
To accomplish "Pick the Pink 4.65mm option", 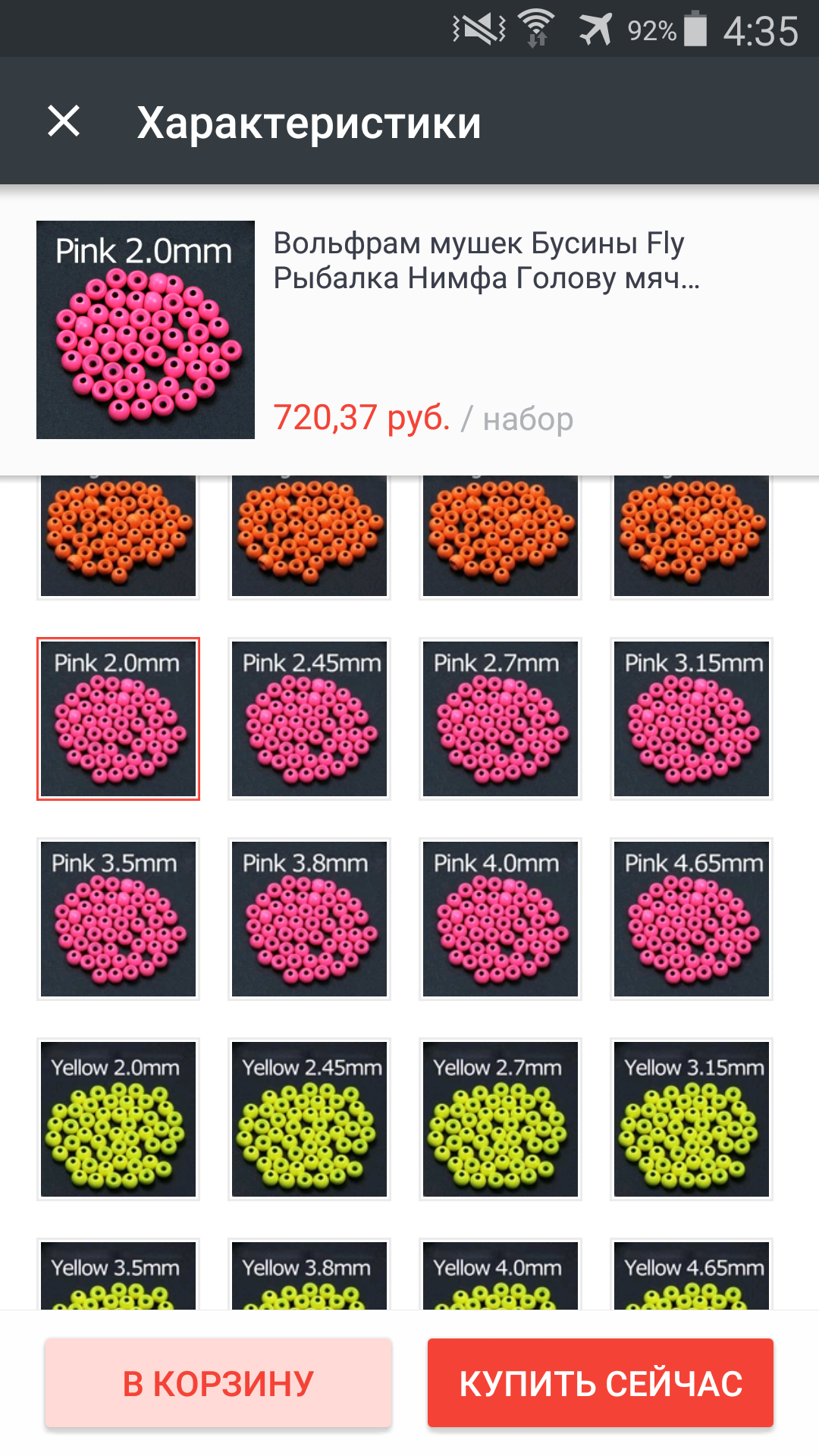I will coord(692,919).
